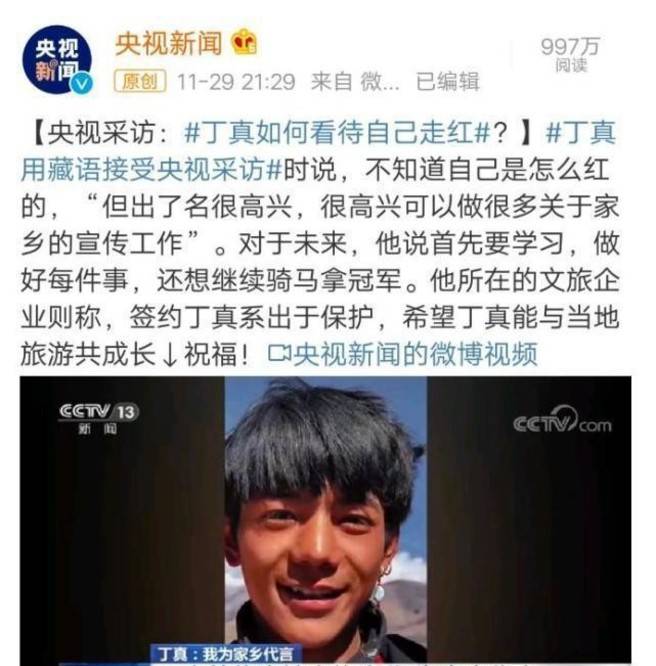Play the CCTV13 video of 丁真
The image size is (656, 666).
tap(327, 520)
